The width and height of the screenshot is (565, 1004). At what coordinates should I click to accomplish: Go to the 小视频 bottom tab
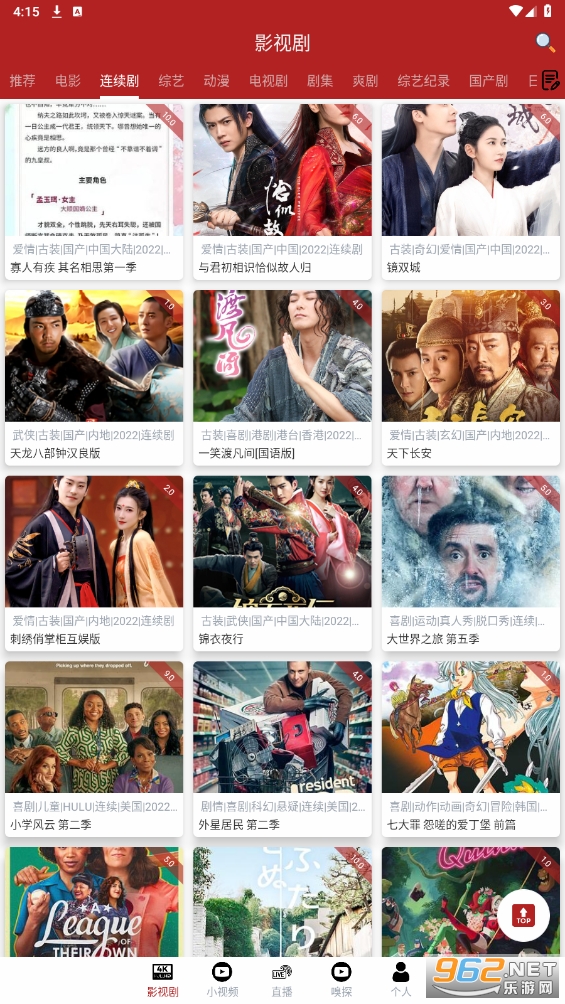click(222, 980)
